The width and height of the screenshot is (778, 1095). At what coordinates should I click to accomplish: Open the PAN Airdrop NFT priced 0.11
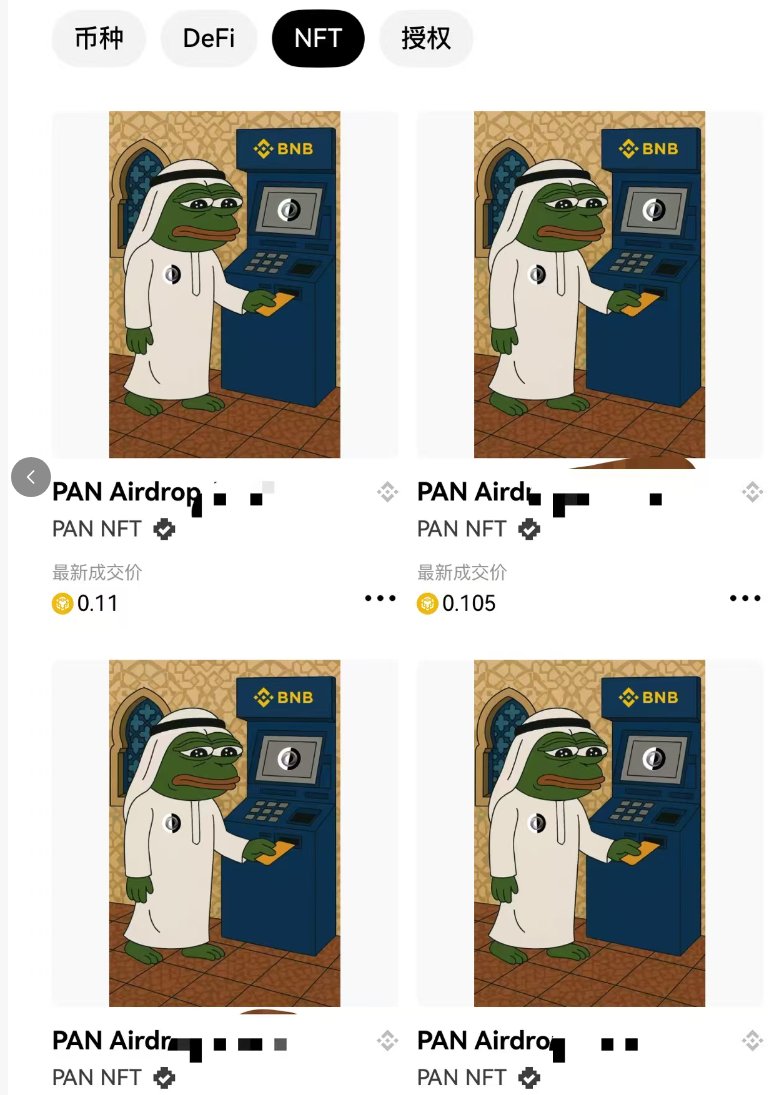click(x=224, y=285)
